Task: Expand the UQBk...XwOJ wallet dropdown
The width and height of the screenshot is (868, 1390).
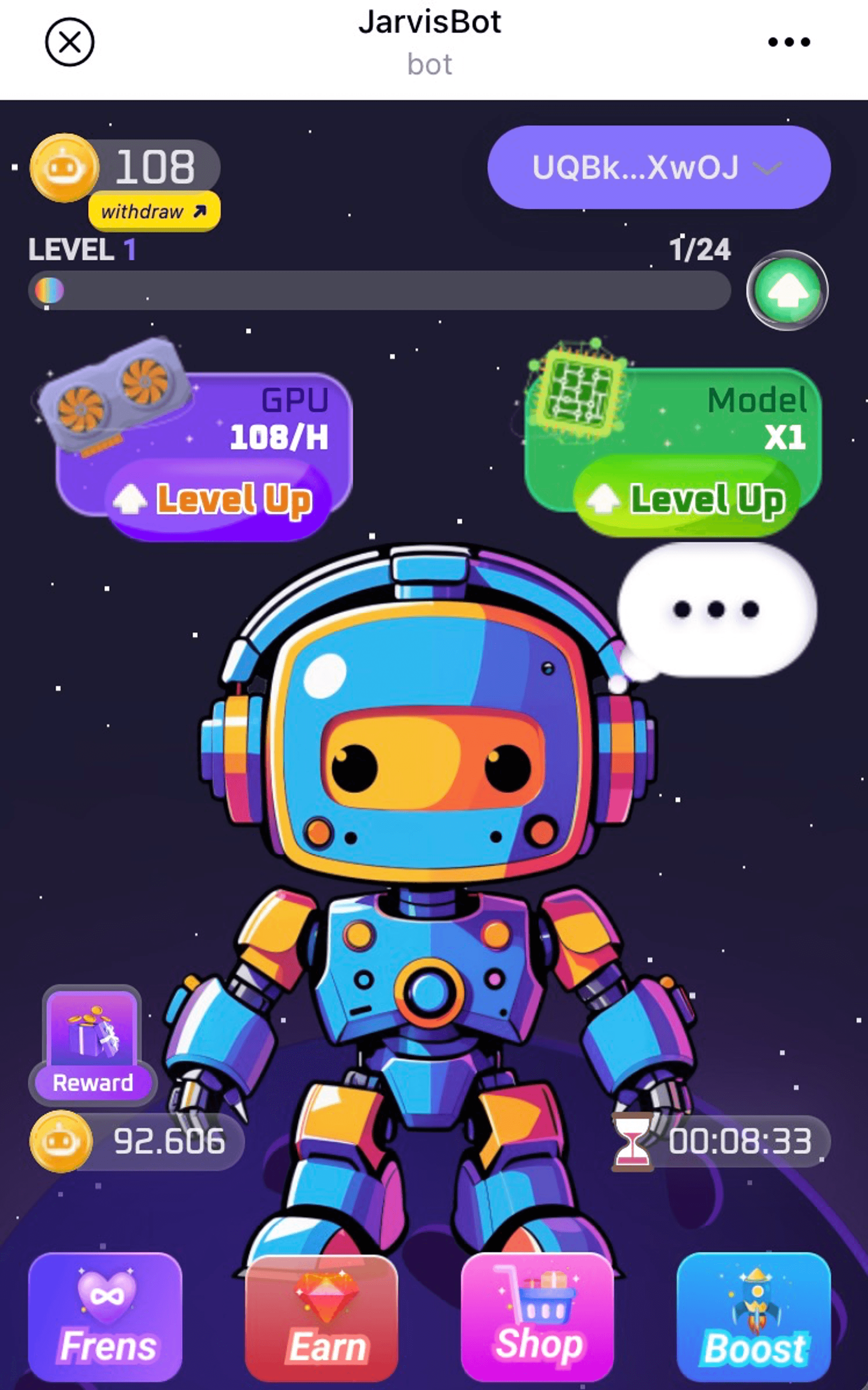Action: tap(658, 168)
